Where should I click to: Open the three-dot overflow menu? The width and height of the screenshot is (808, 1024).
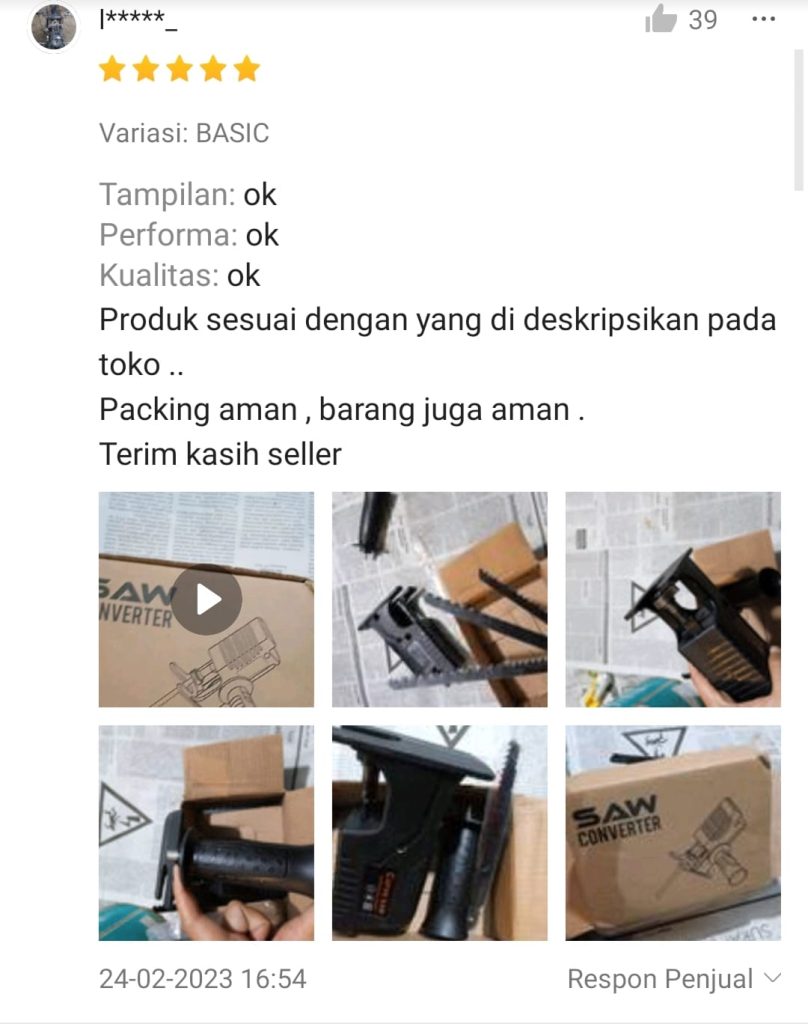(763, 18)
